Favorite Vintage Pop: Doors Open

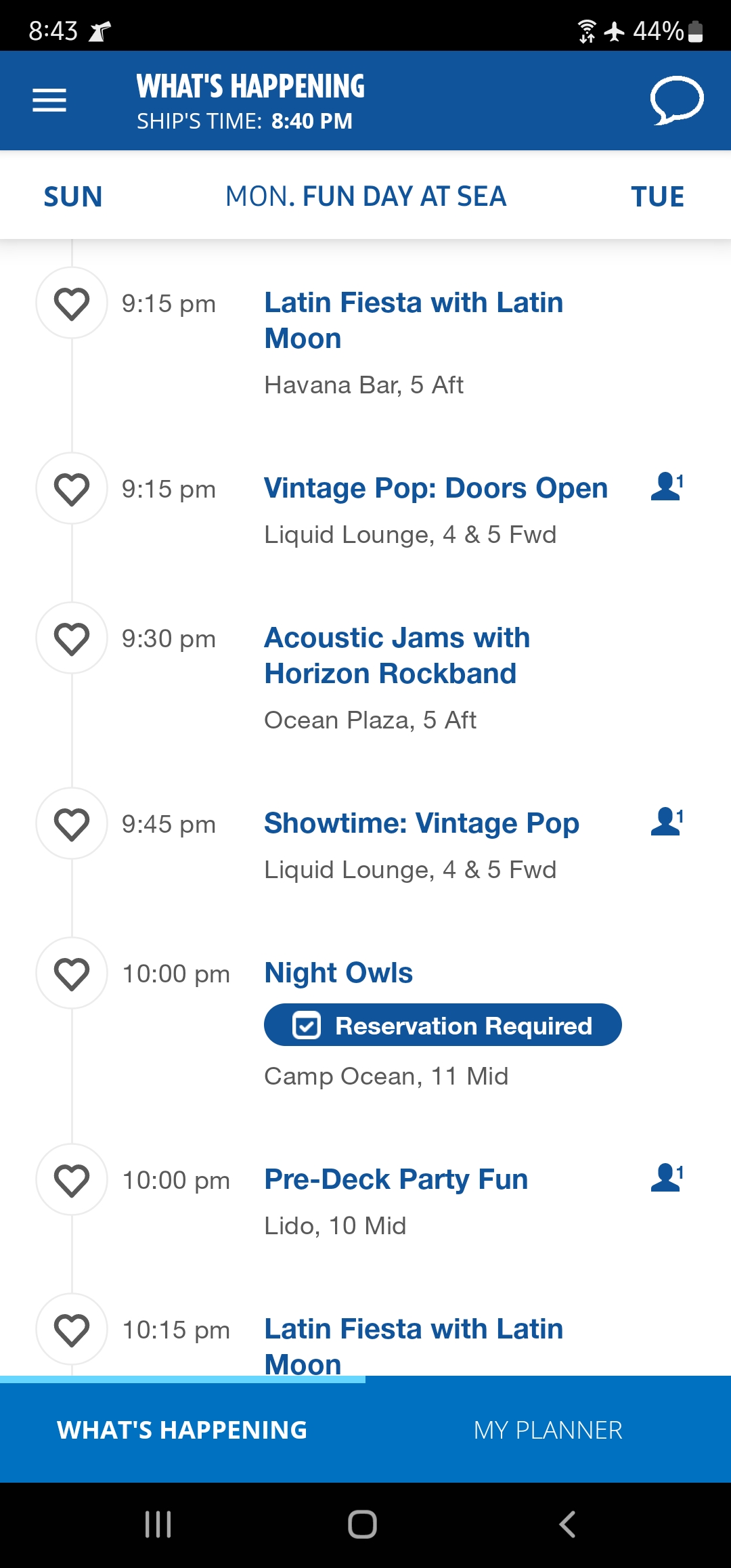tap(72, 488)
